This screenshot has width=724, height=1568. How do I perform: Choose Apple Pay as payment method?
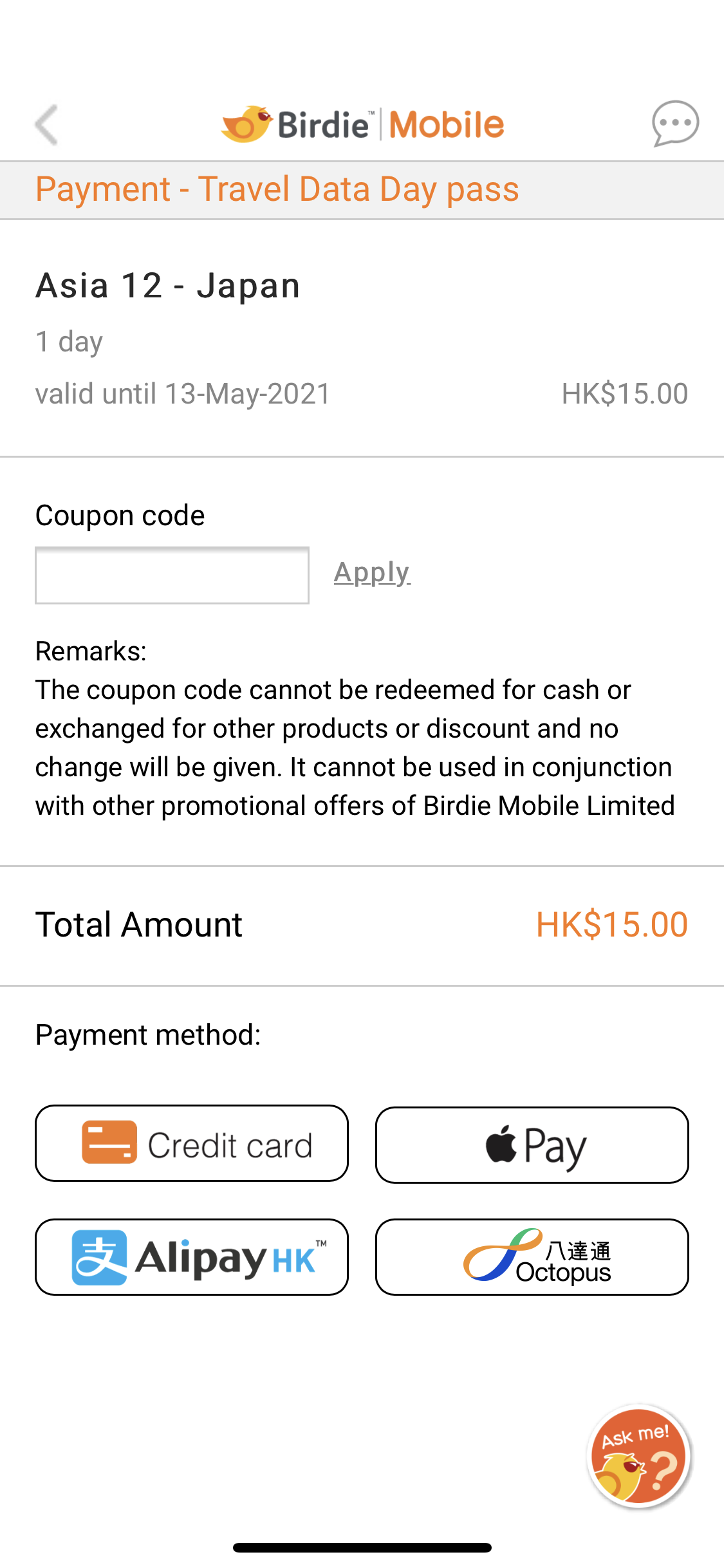click(531, 1144)
